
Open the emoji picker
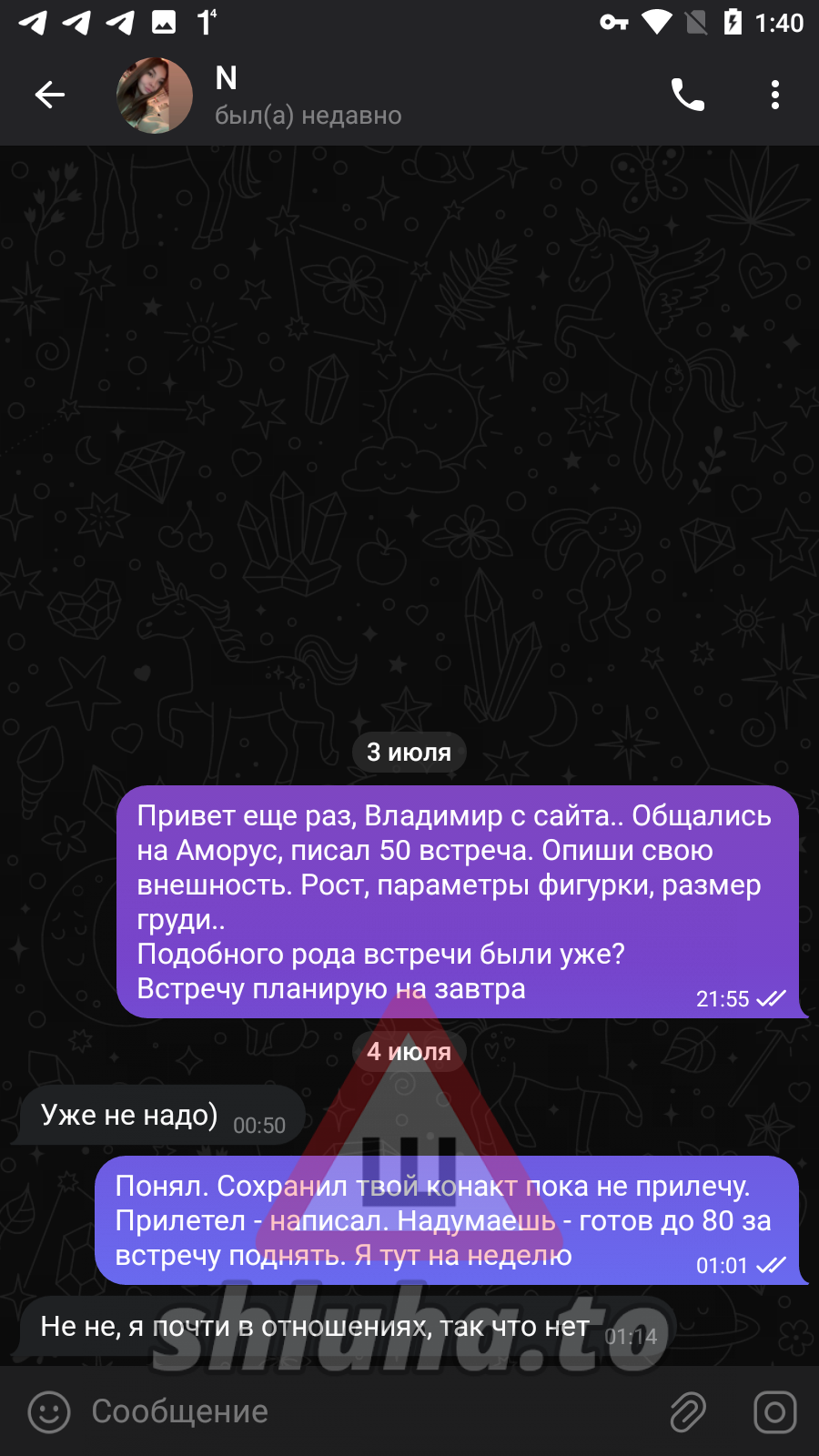click(49, 1412)
